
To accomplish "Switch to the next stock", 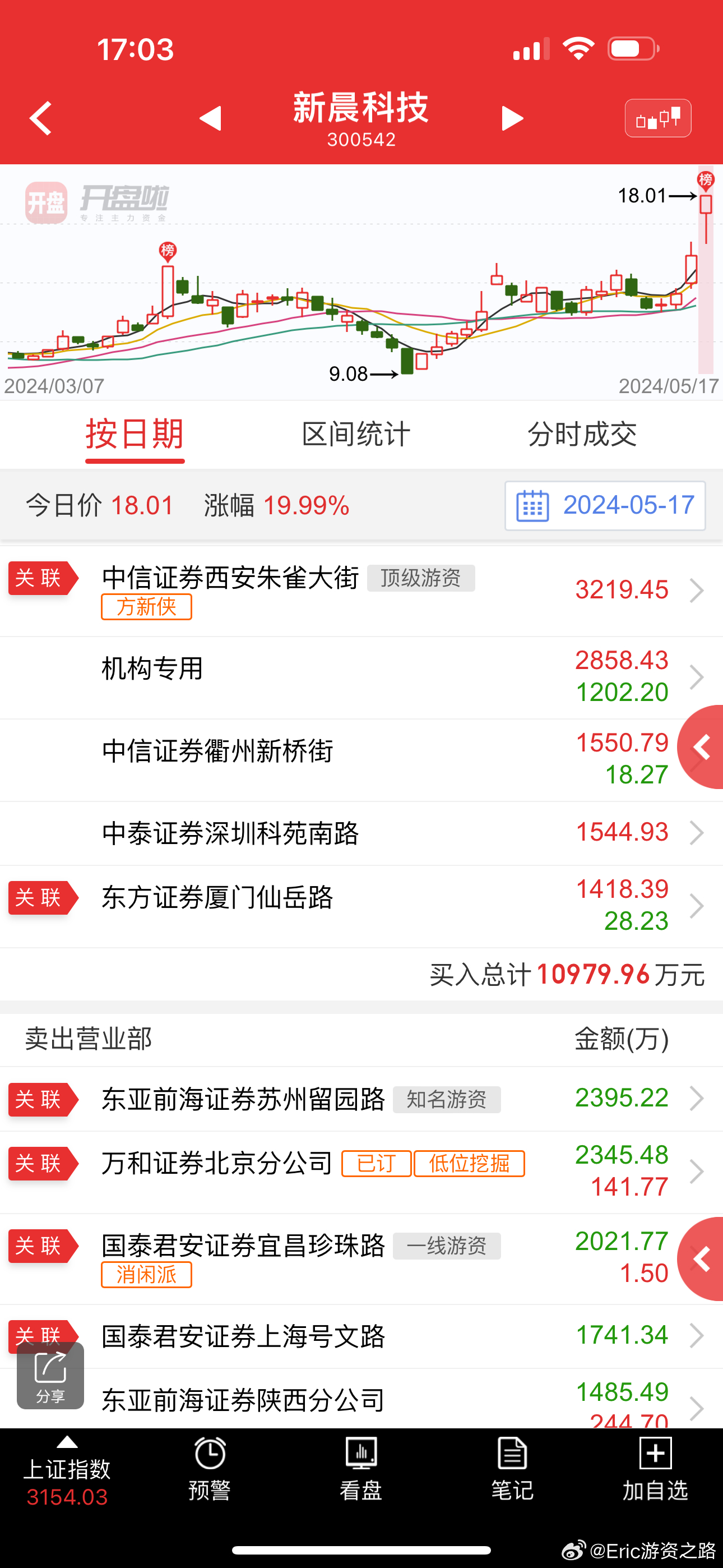I will (x=512, y=118).
